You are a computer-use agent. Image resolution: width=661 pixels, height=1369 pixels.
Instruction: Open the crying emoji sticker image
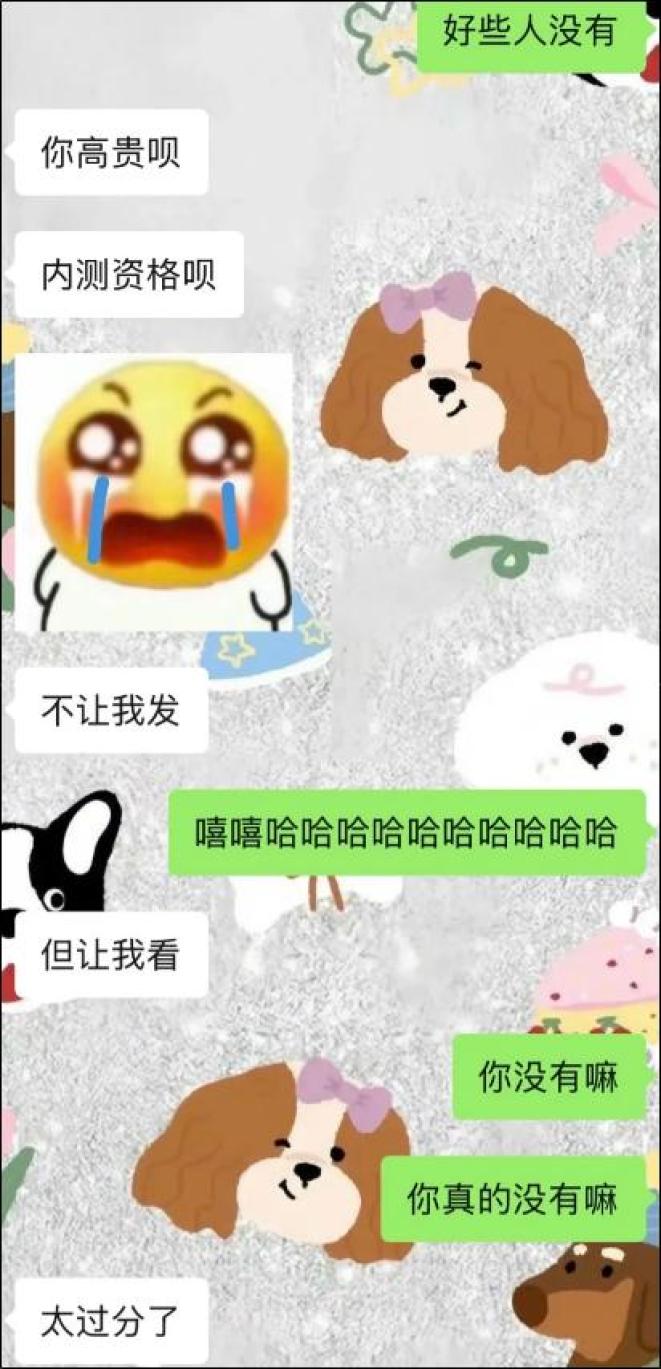[x=153, y=492]
